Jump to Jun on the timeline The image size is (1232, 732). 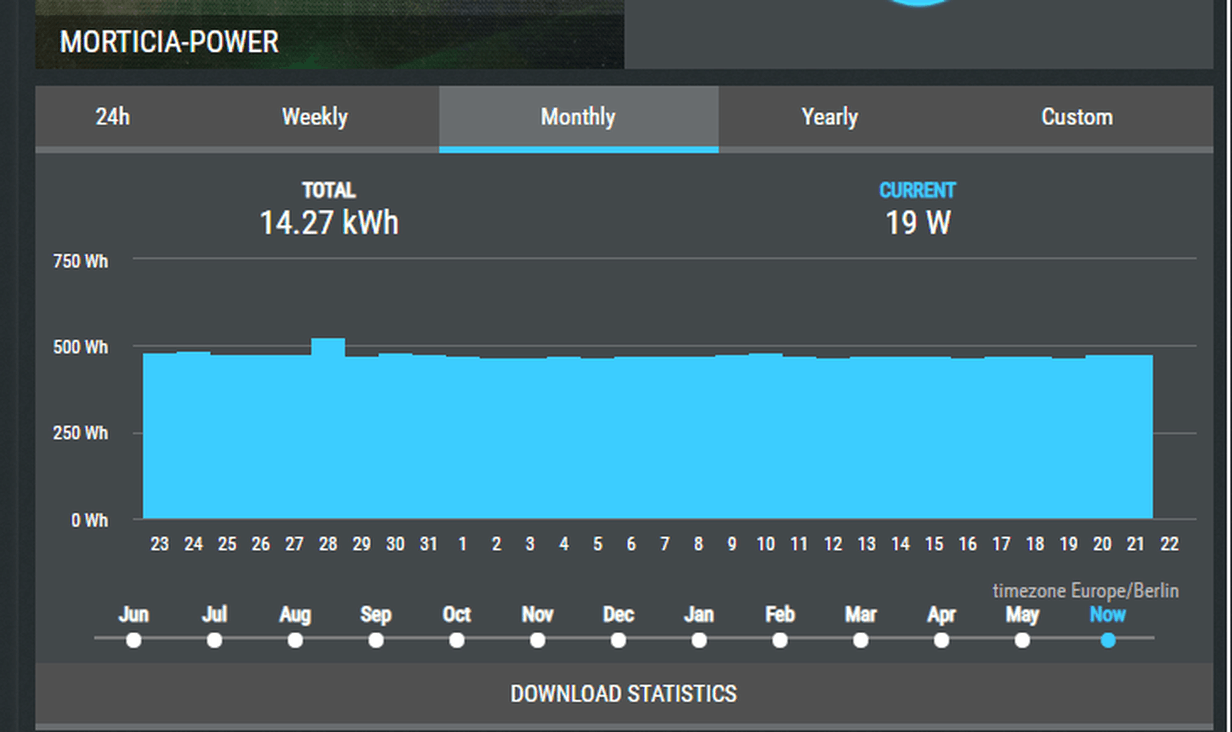133,639
